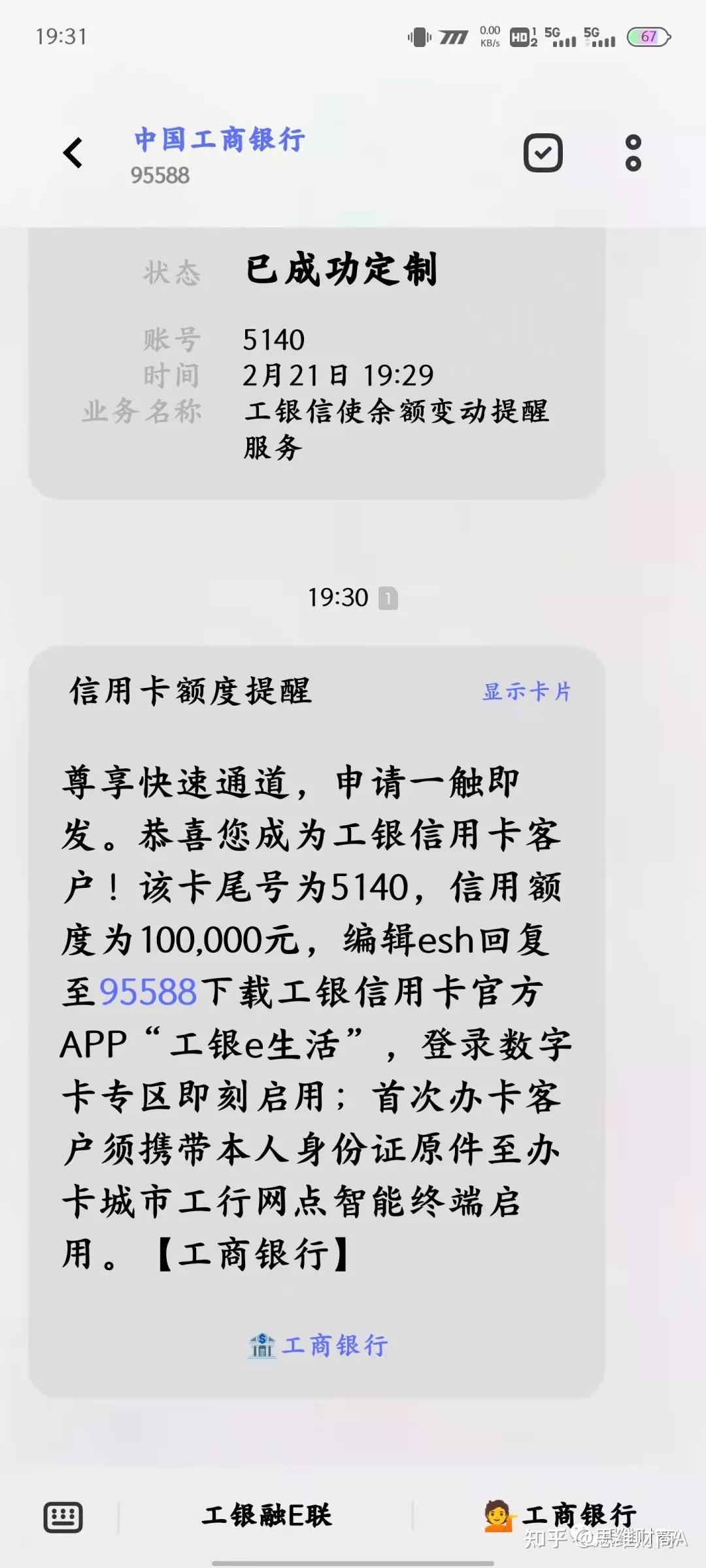Tap the HD voice icon in status bar
This screenshot has width=706, height=1568.
518,37
